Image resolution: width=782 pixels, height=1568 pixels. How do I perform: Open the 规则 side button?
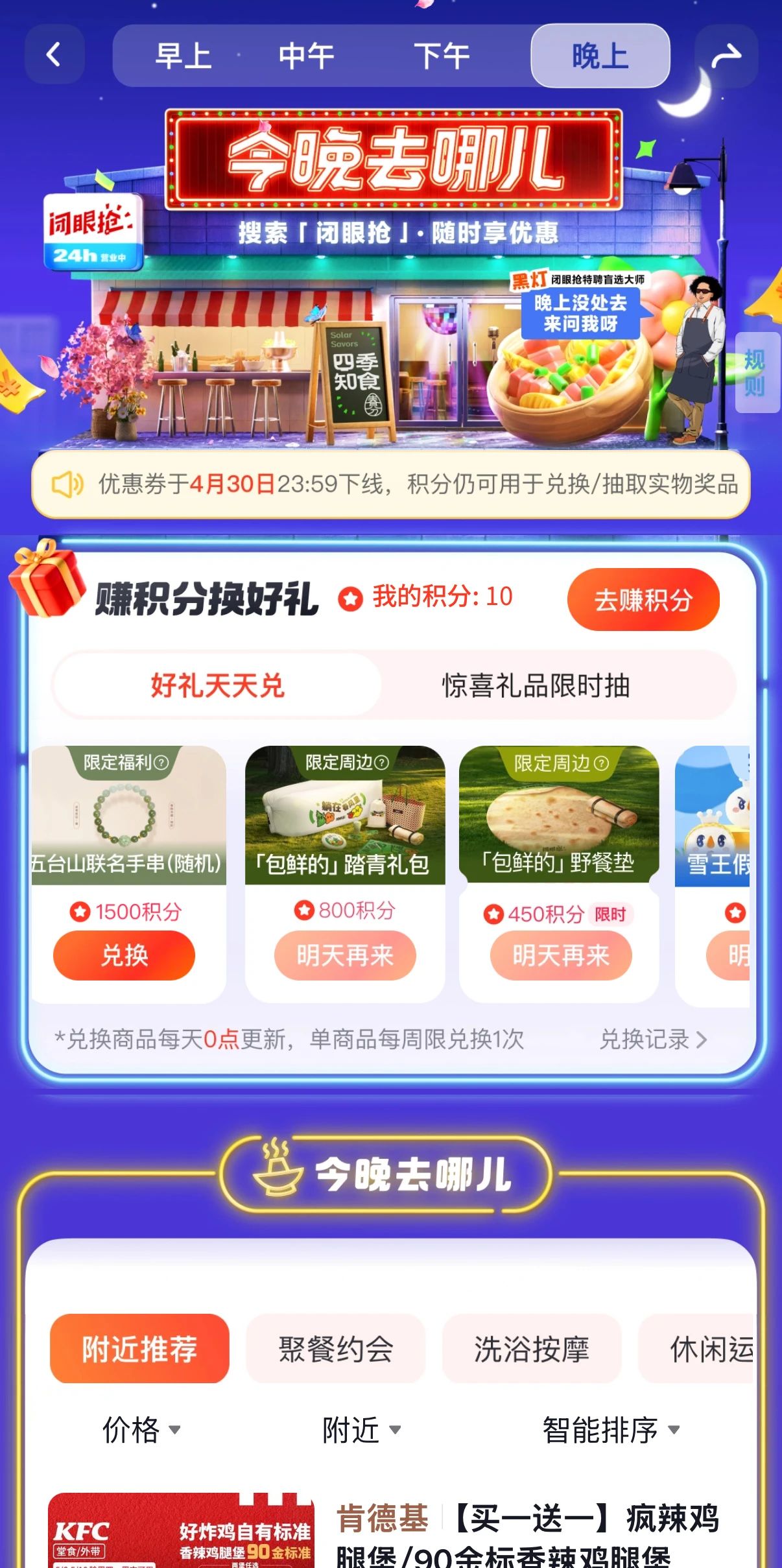click(x=755, y=373)
